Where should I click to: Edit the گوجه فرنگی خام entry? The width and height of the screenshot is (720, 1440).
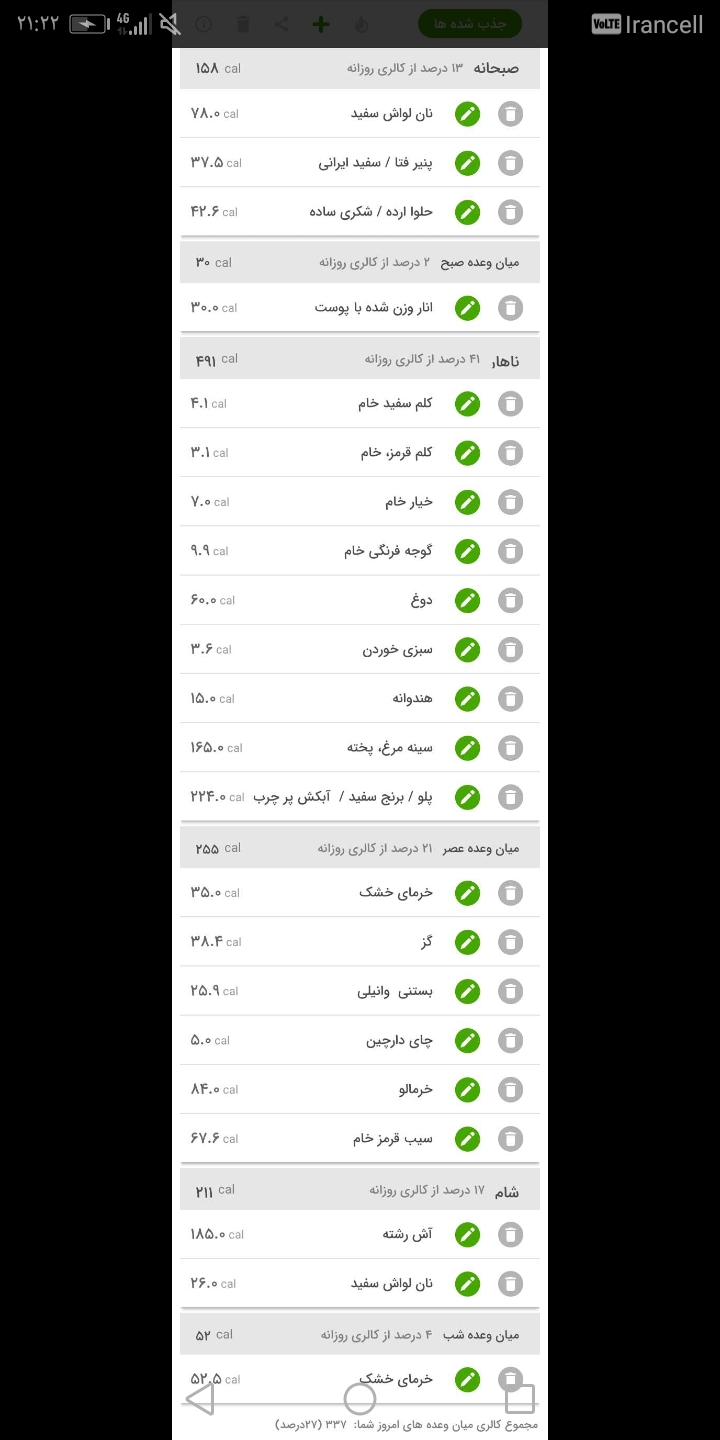(x=467, y=551)
